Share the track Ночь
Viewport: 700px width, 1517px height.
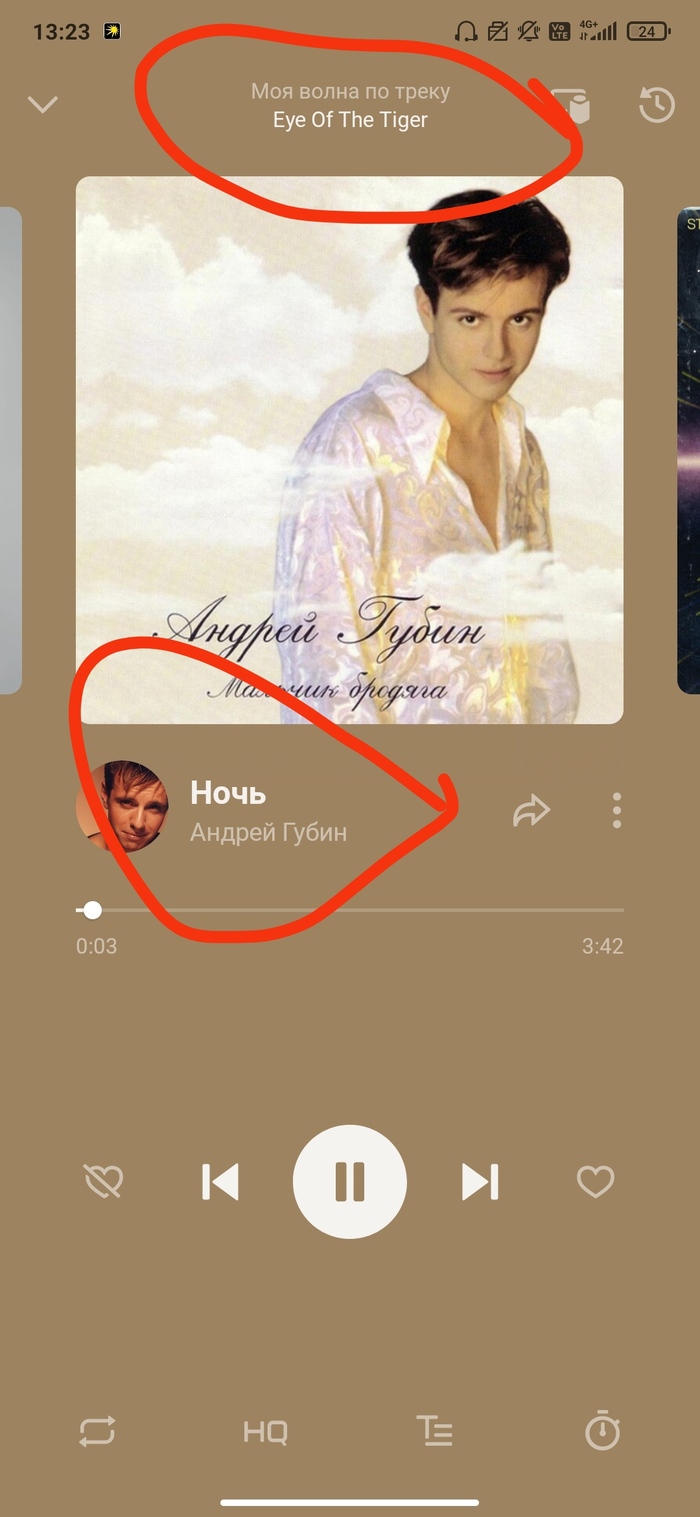(531, 811)
